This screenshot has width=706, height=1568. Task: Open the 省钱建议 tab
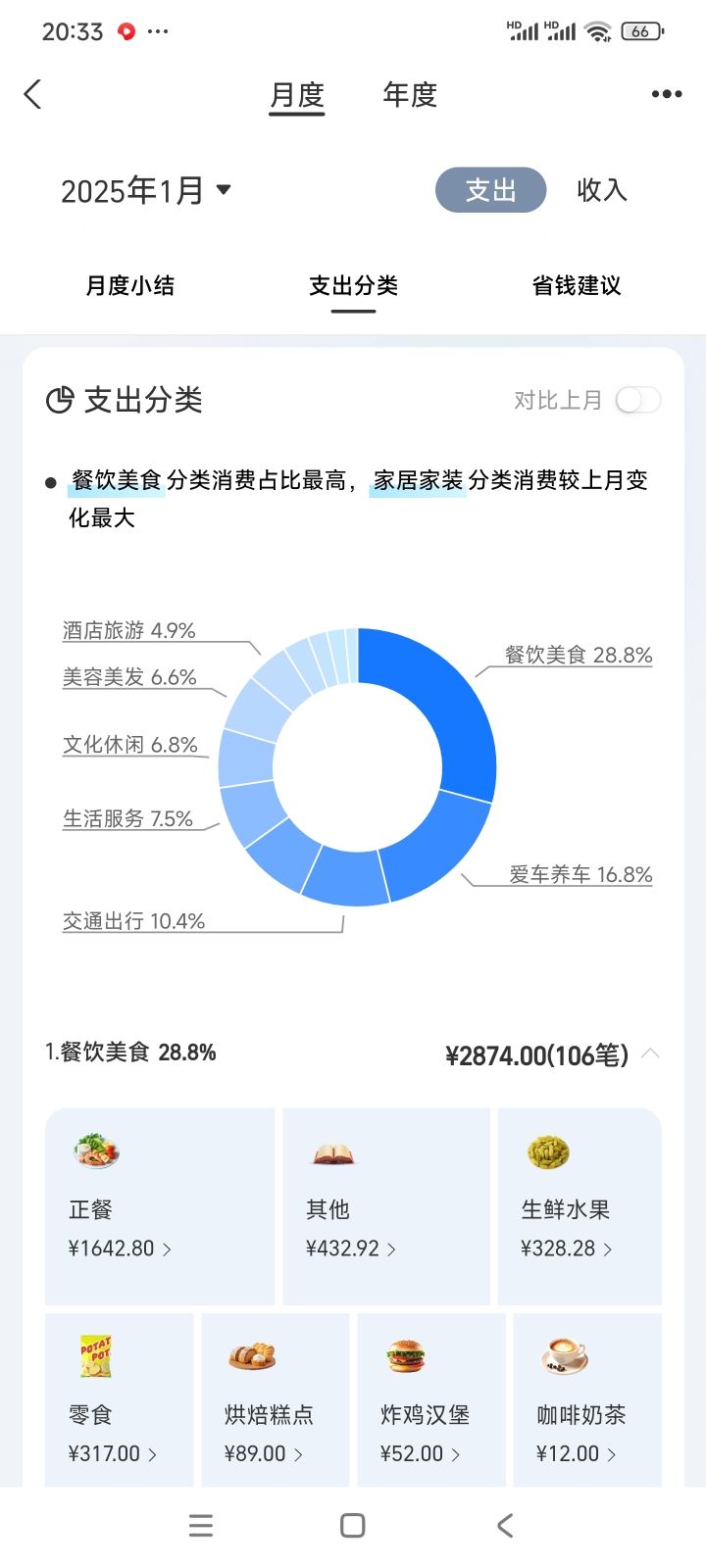(x=577, y=286)
